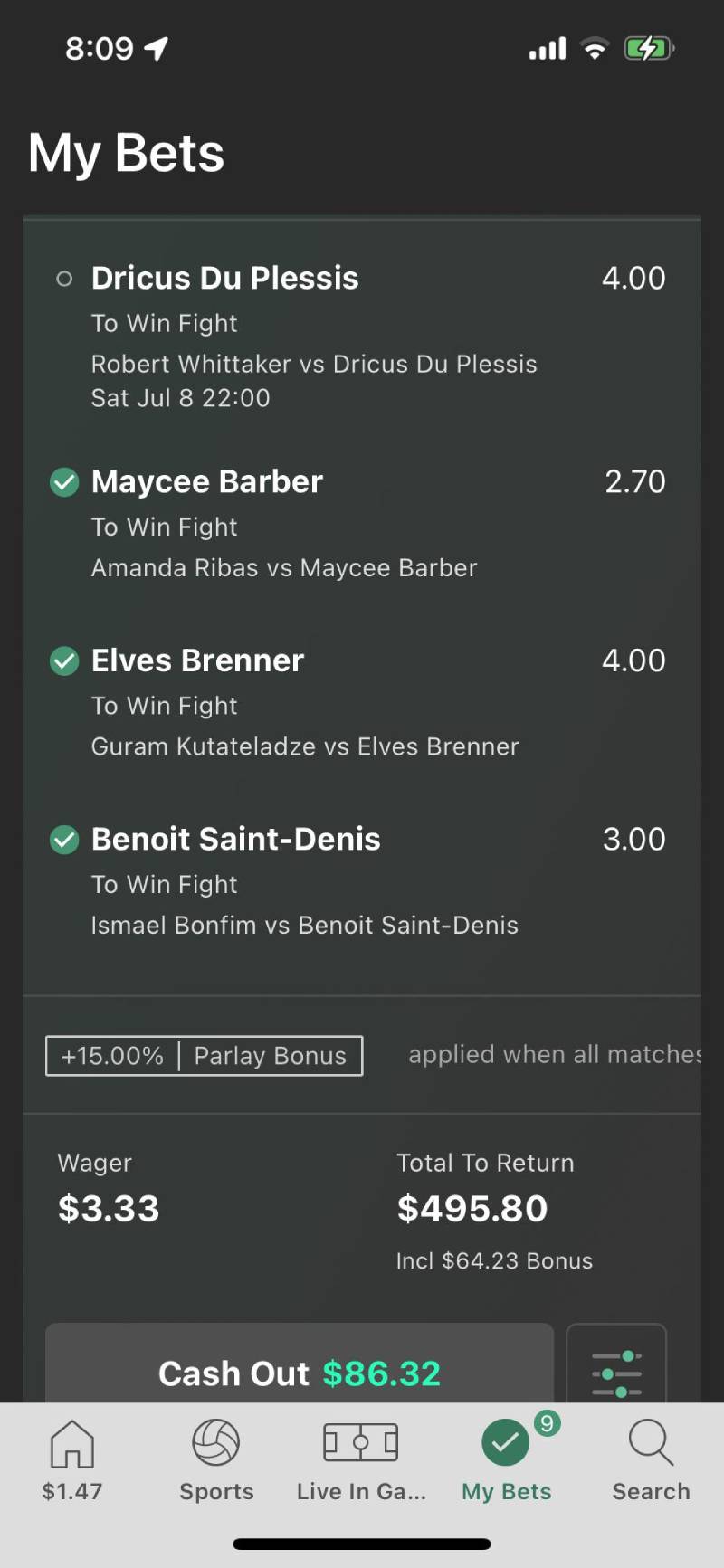View Parlay Bonus +15.00% details

[x=205, y=1056]
